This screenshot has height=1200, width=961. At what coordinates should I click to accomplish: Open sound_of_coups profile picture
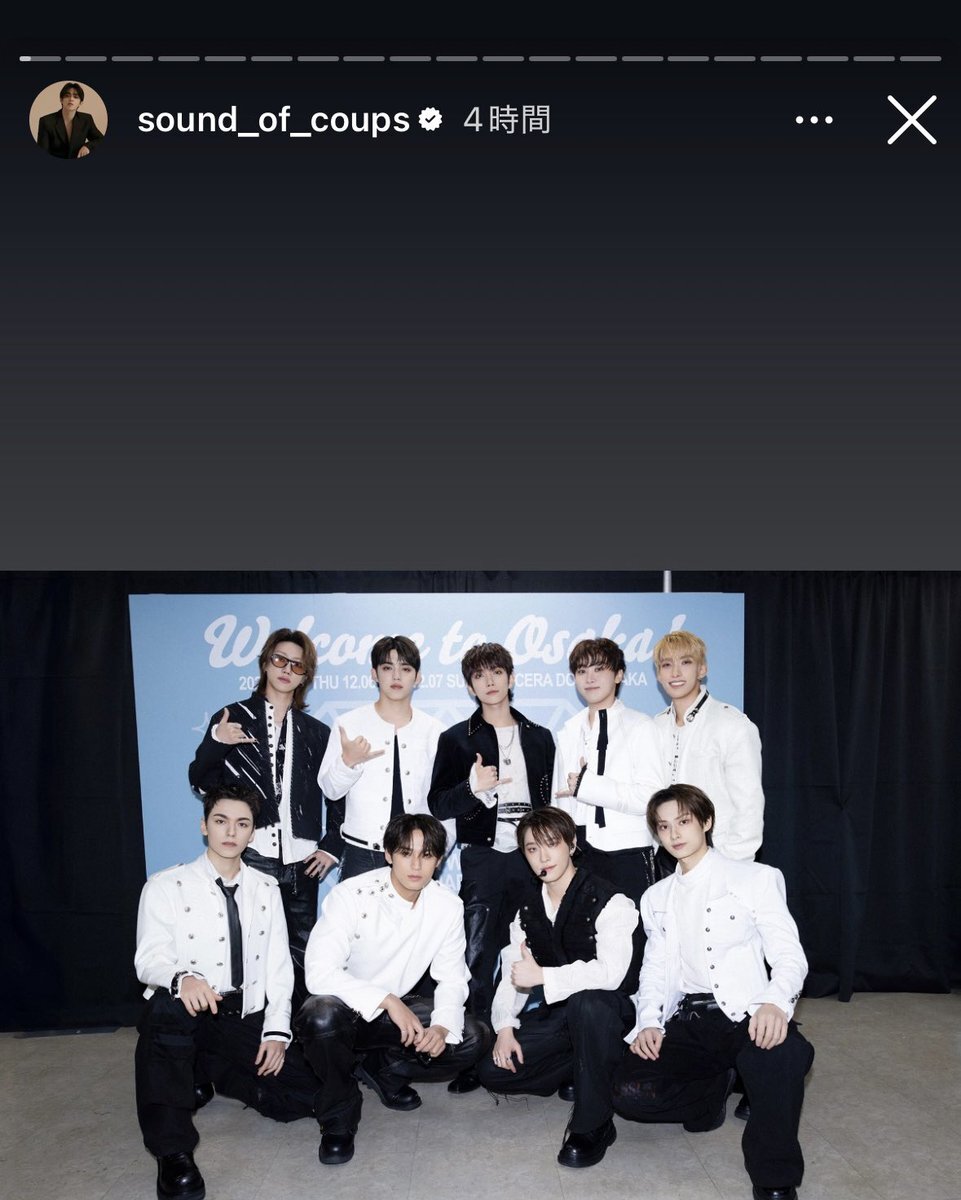point(68,120)
